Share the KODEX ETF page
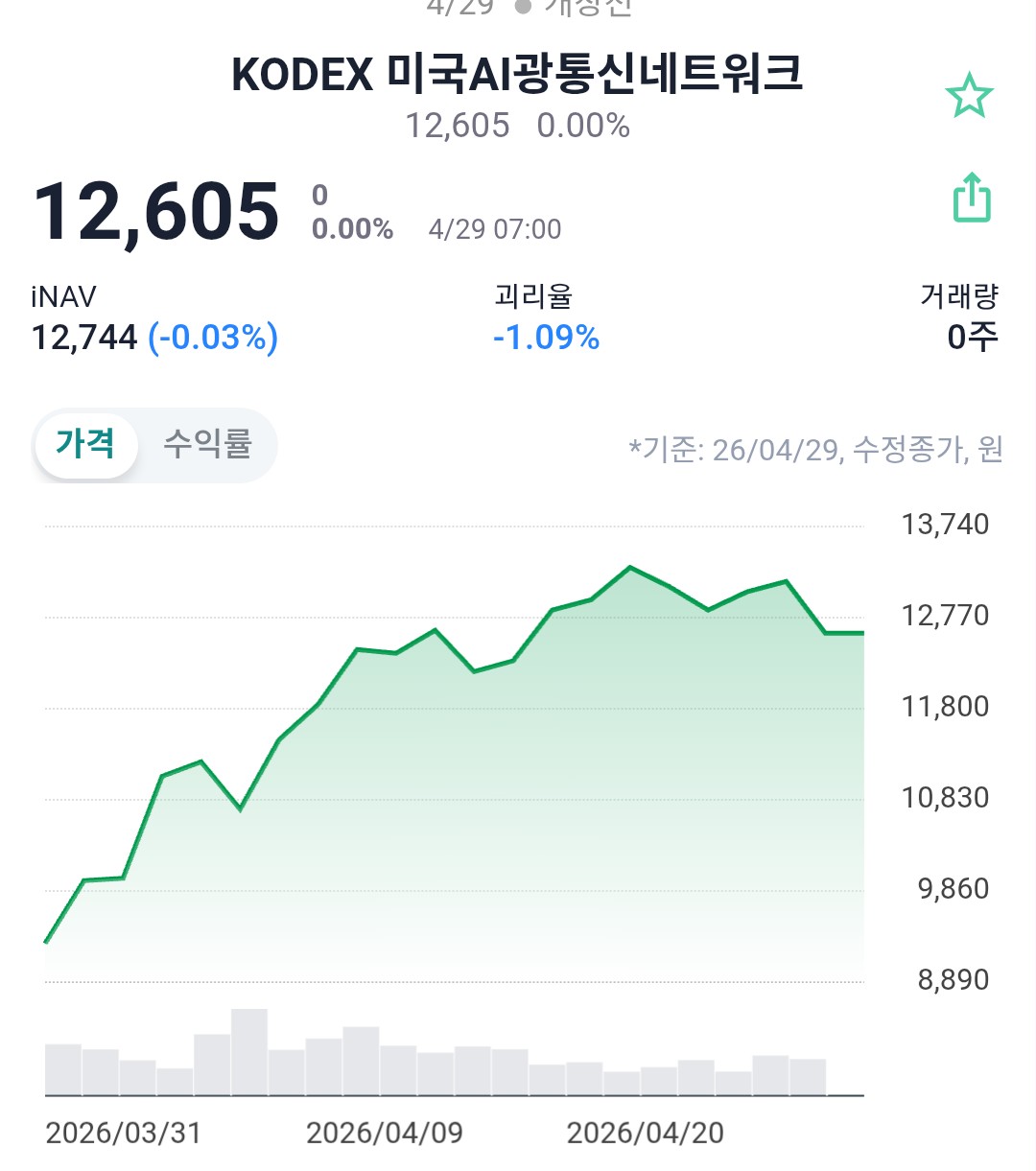The image size is (1036, 1171). 972,198
